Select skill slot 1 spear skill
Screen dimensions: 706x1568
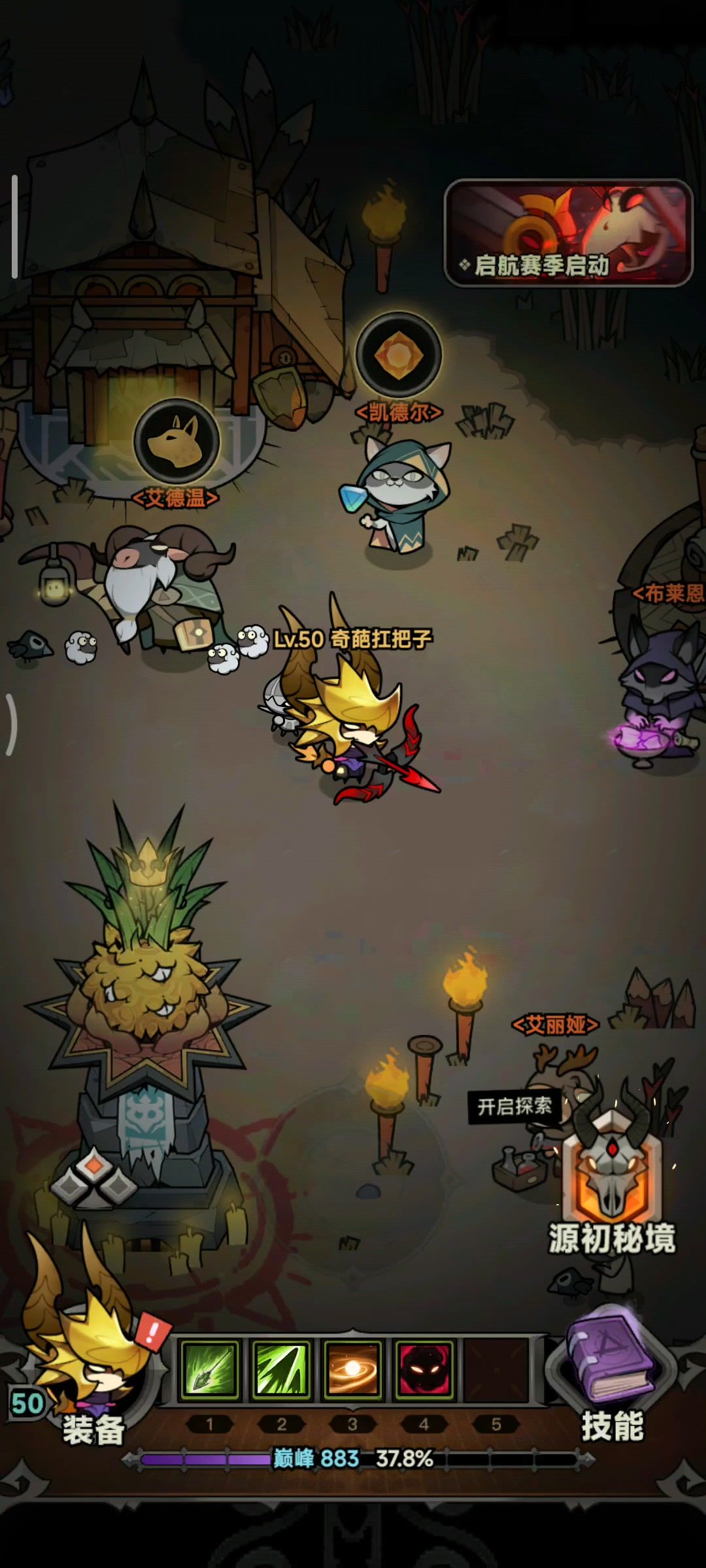210,1369
